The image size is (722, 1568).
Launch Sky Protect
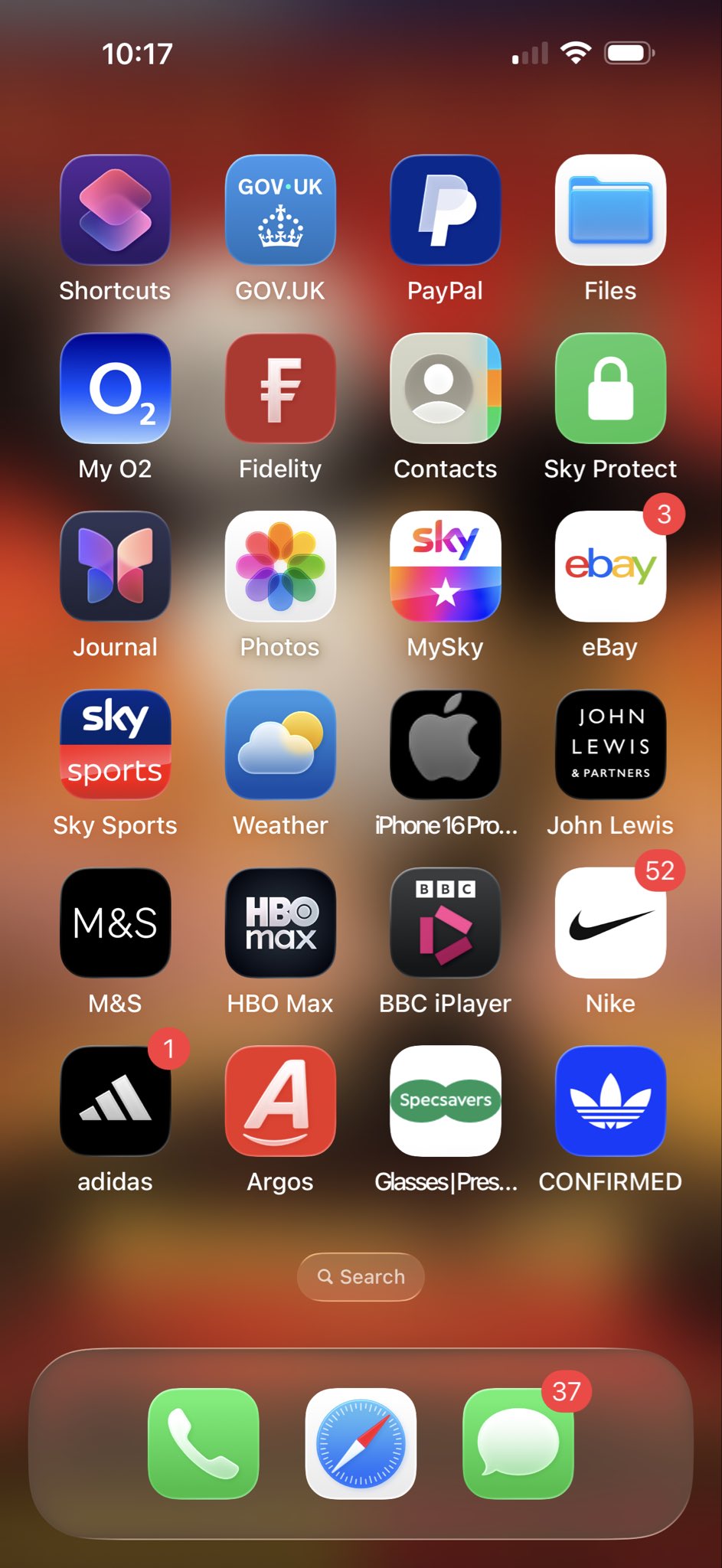click(610, 388)
